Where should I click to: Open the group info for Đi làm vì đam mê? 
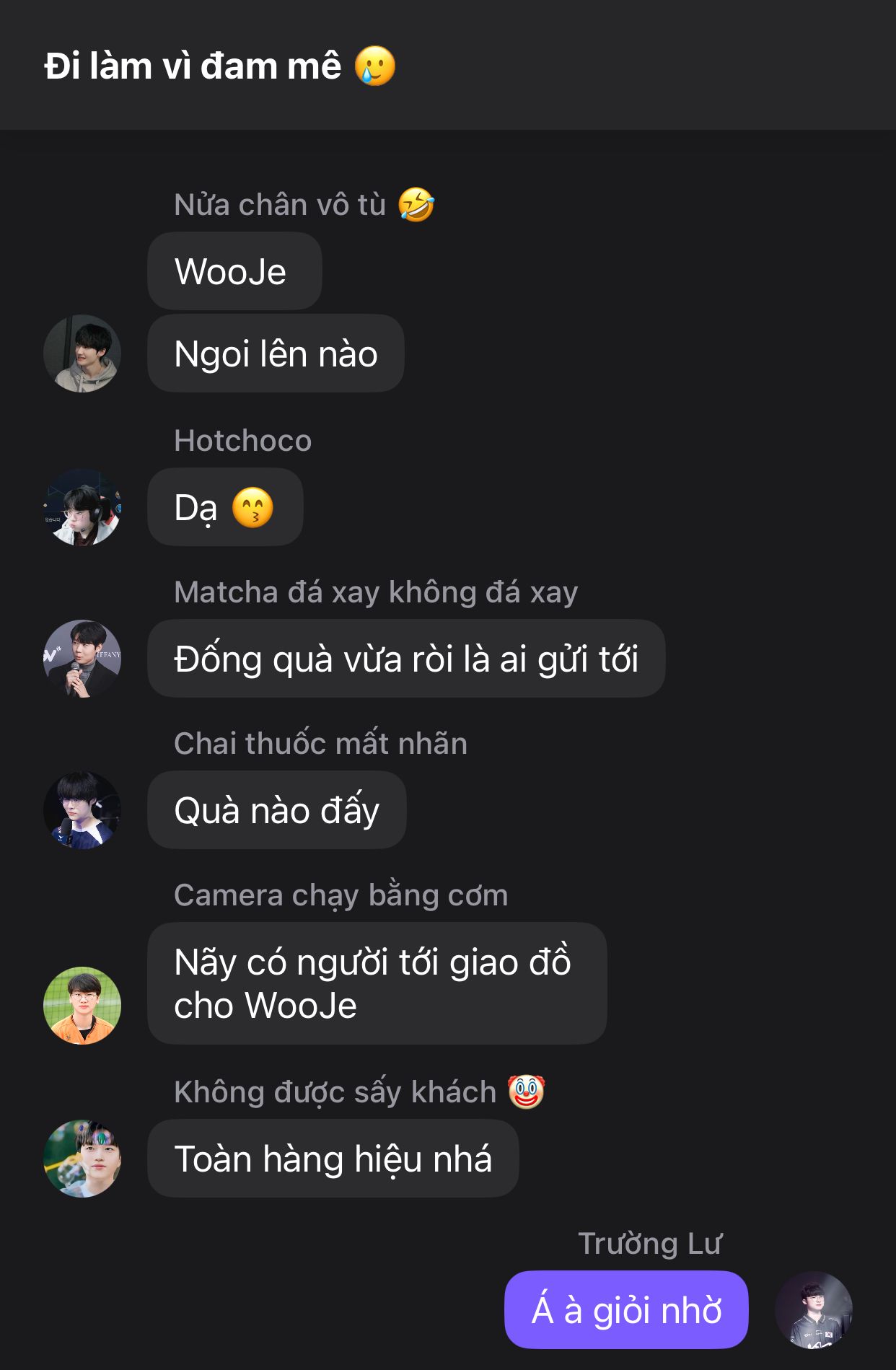click(220, 66)
